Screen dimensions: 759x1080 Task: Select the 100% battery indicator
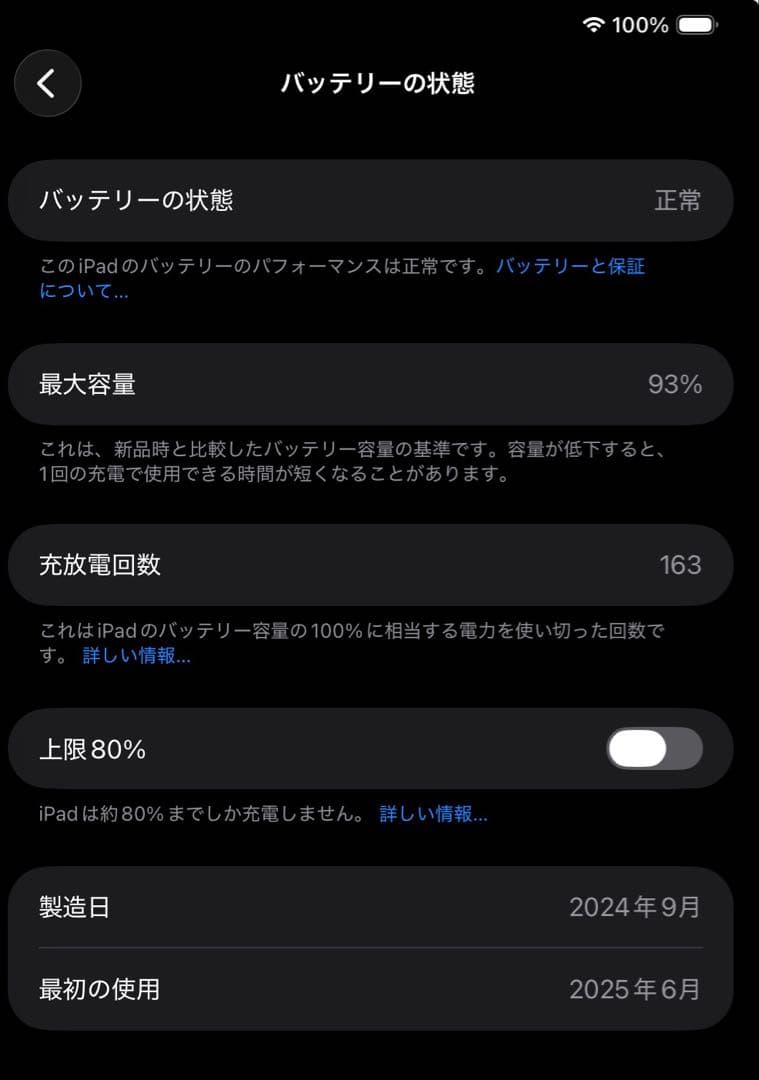[x=640, y=24]
